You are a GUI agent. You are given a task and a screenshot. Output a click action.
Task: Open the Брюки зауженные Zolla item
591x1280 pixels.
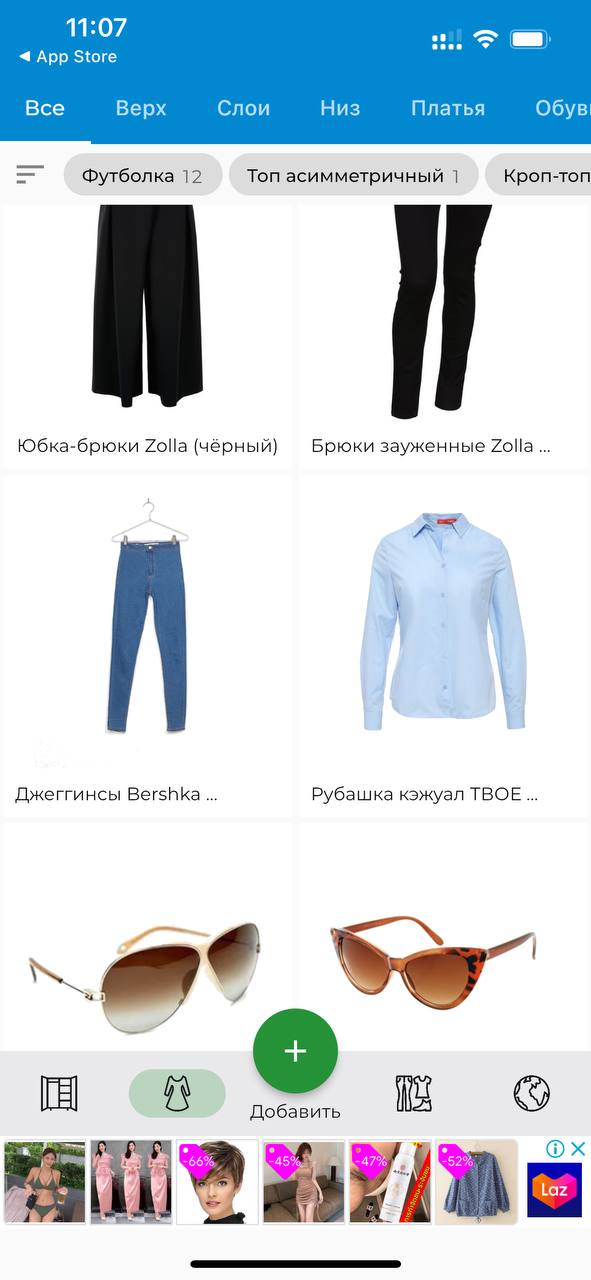[443, 336]
